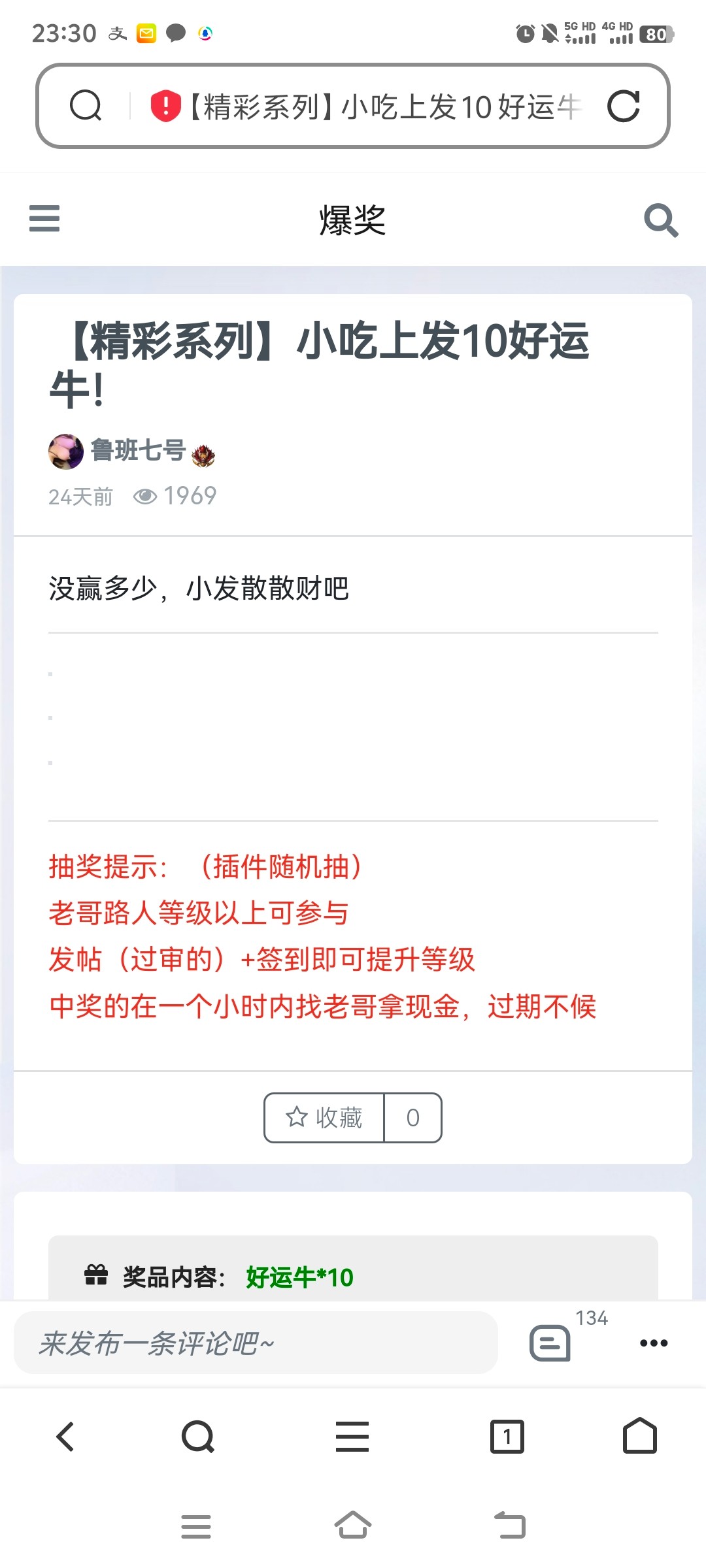Tap the browser address bar search icon
The height and width of the screenshot is (1568, 706).
(86, 106)
